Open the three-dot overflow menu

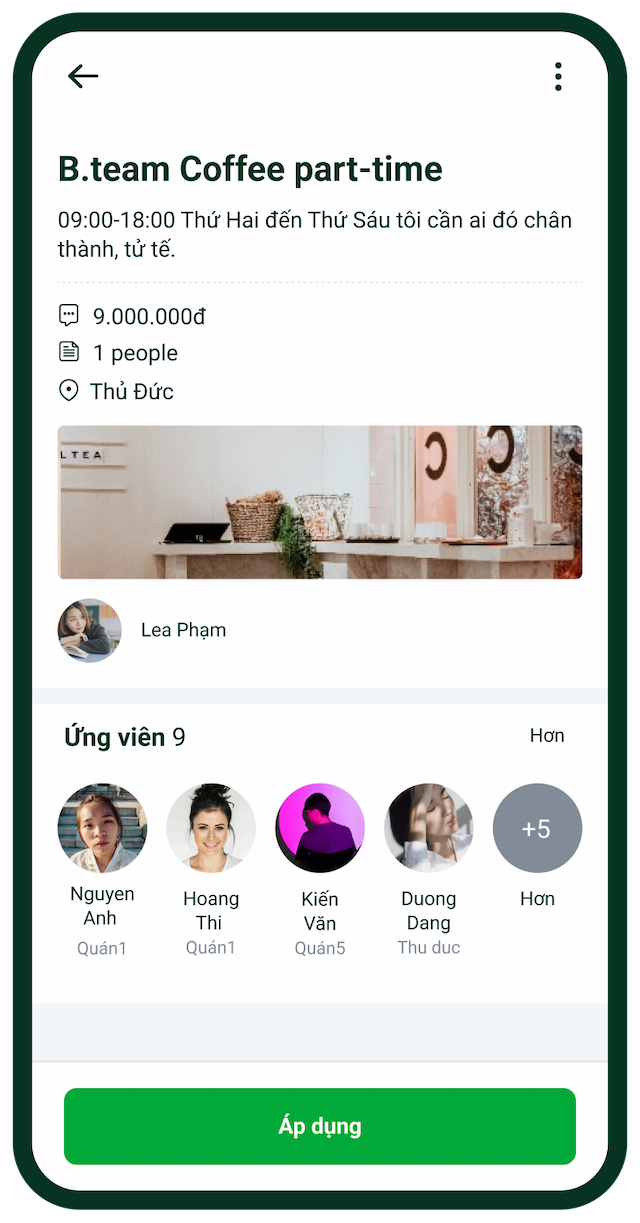558,76
